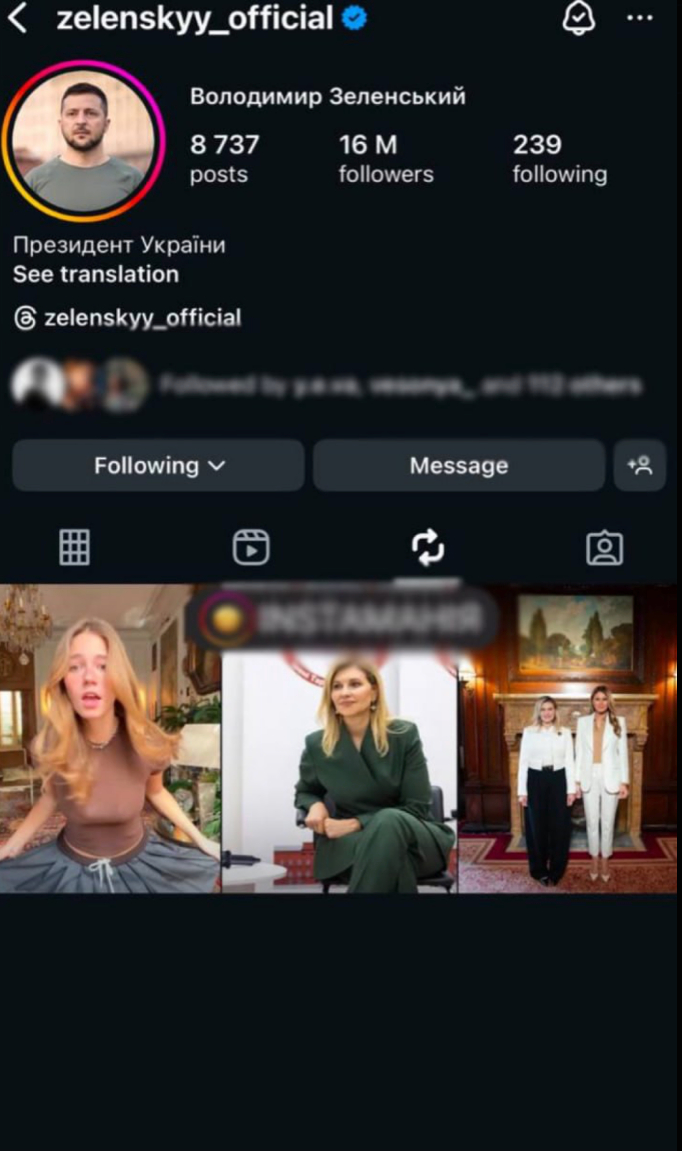Tap See translation under the bio

96,274
